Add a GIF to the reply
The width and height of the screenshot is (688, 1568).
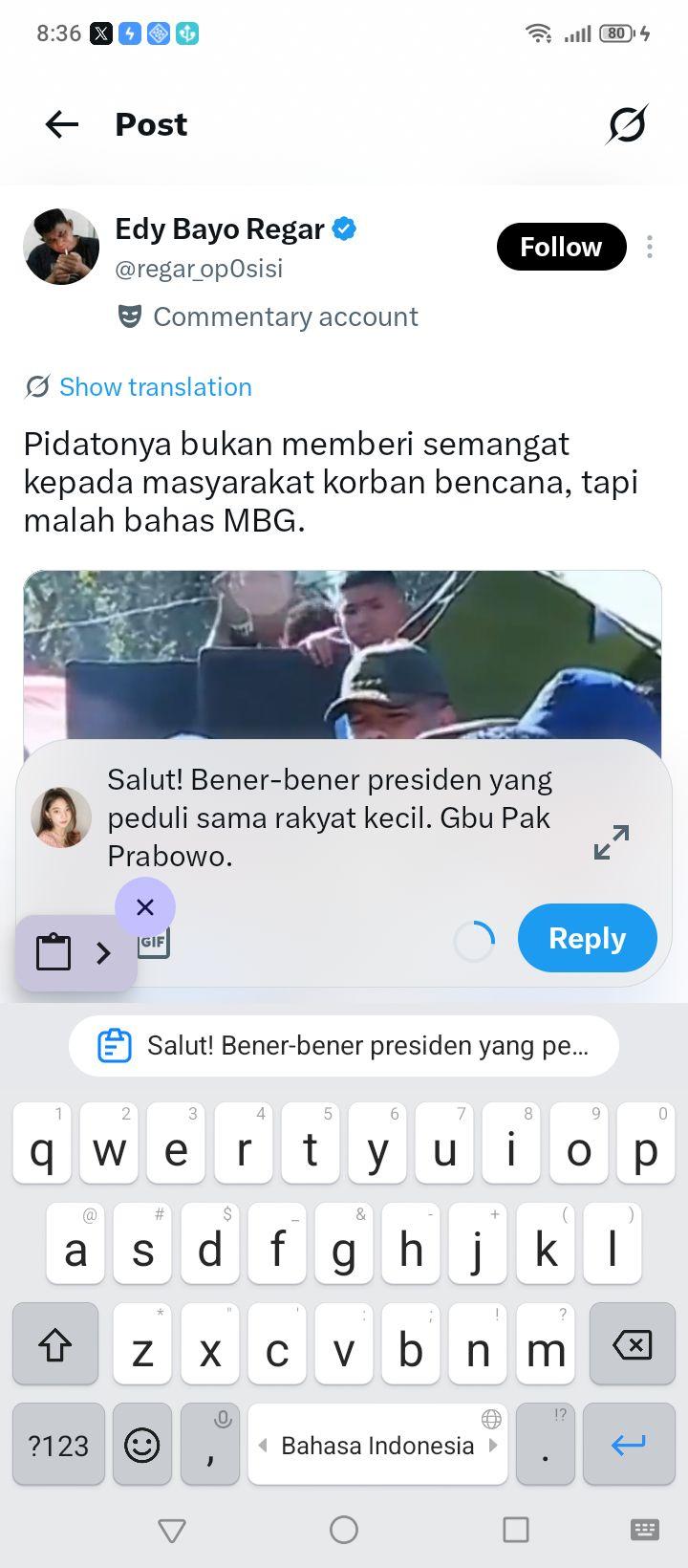click(x=154, y=943)
